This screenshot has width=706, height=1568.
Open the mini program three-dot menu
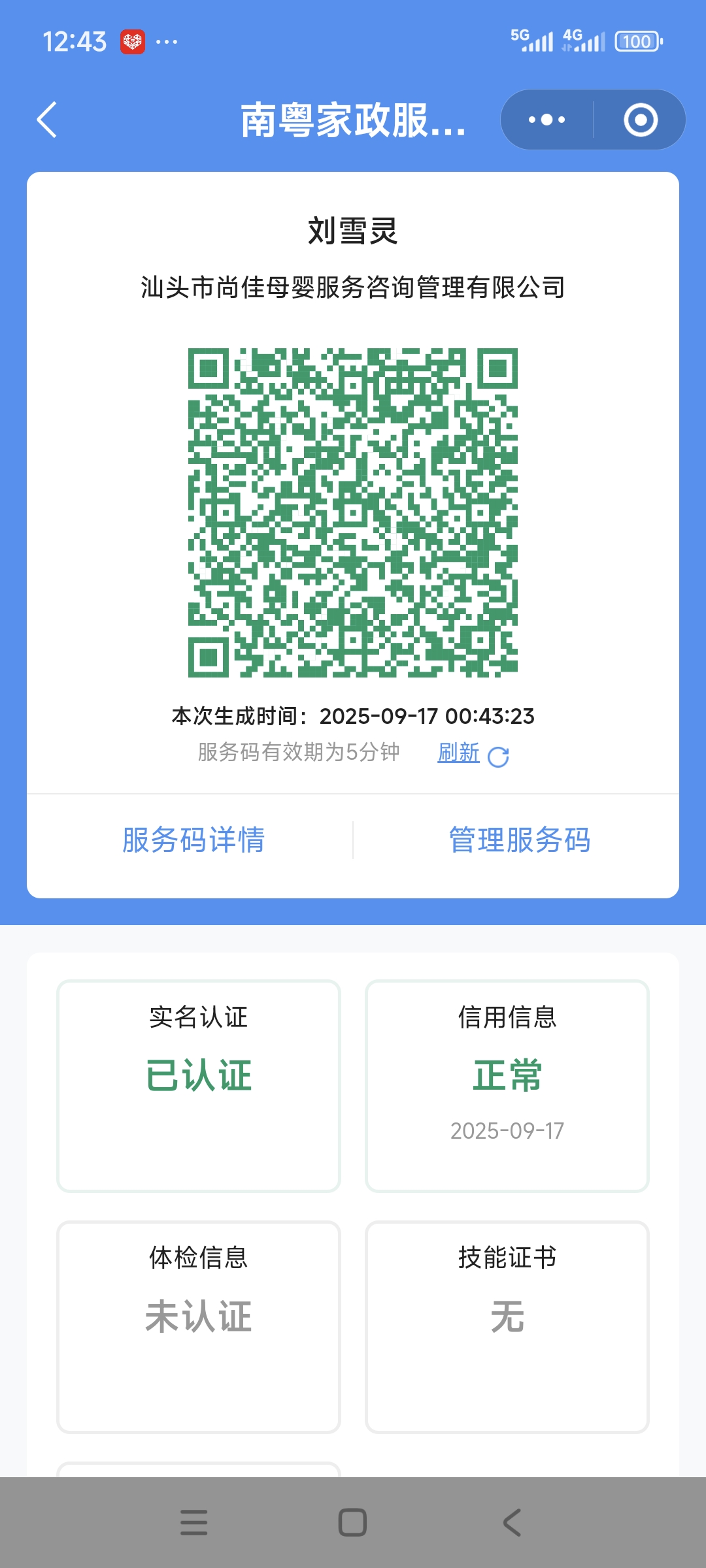tap(547, 120)
